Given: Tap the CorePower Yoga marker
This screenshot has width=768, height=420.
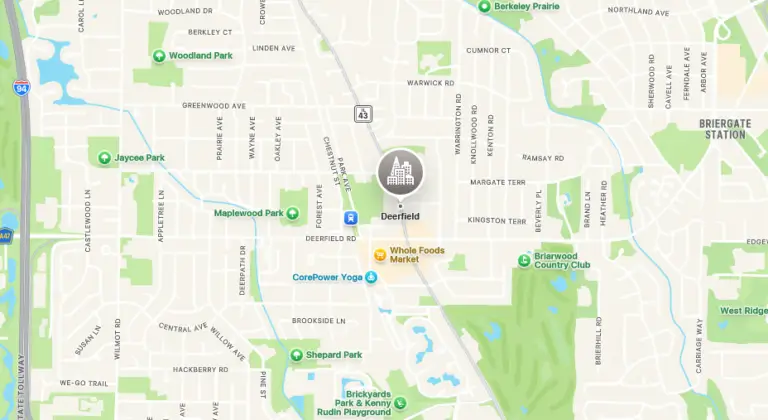Looking at the screenshot, I should [371, 277].
